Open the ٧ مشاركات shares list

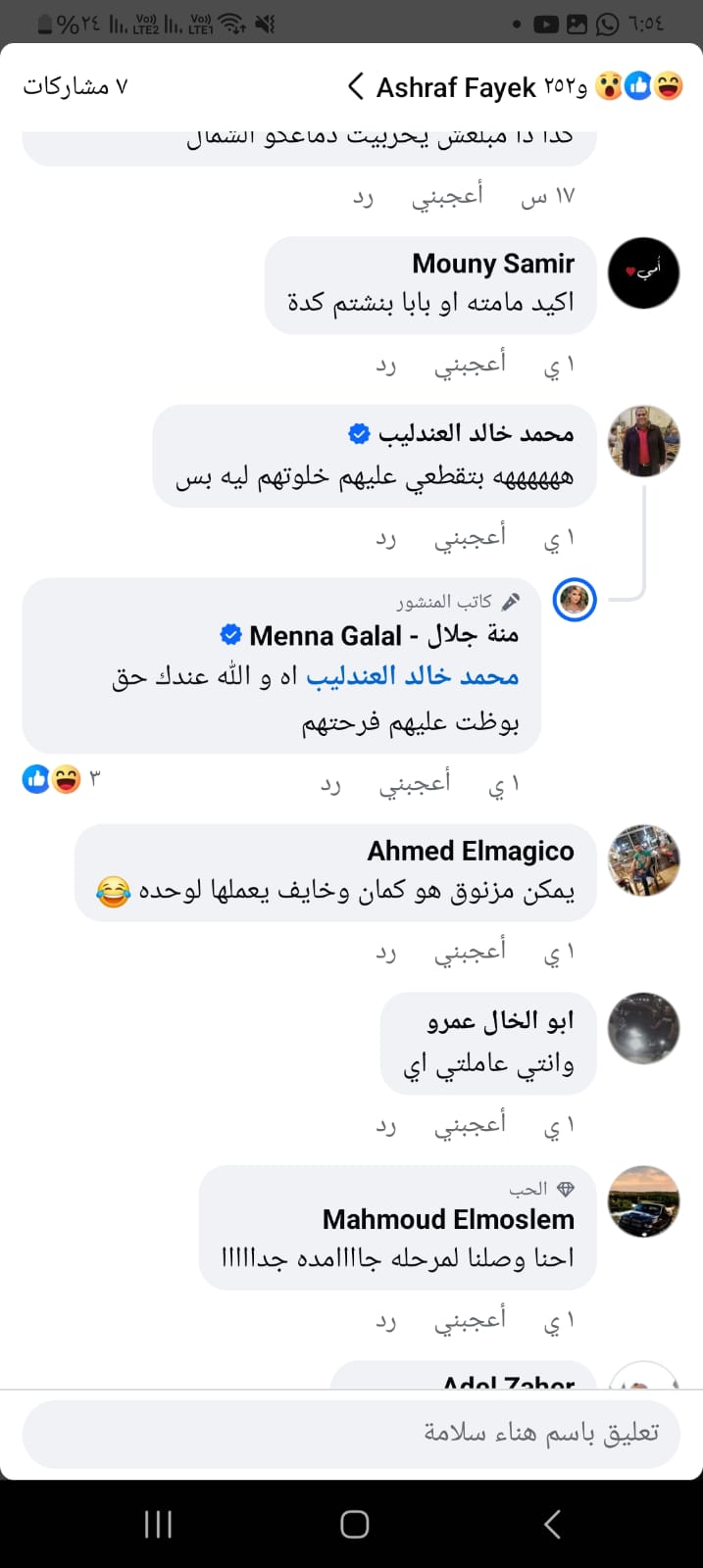[75, 87]
